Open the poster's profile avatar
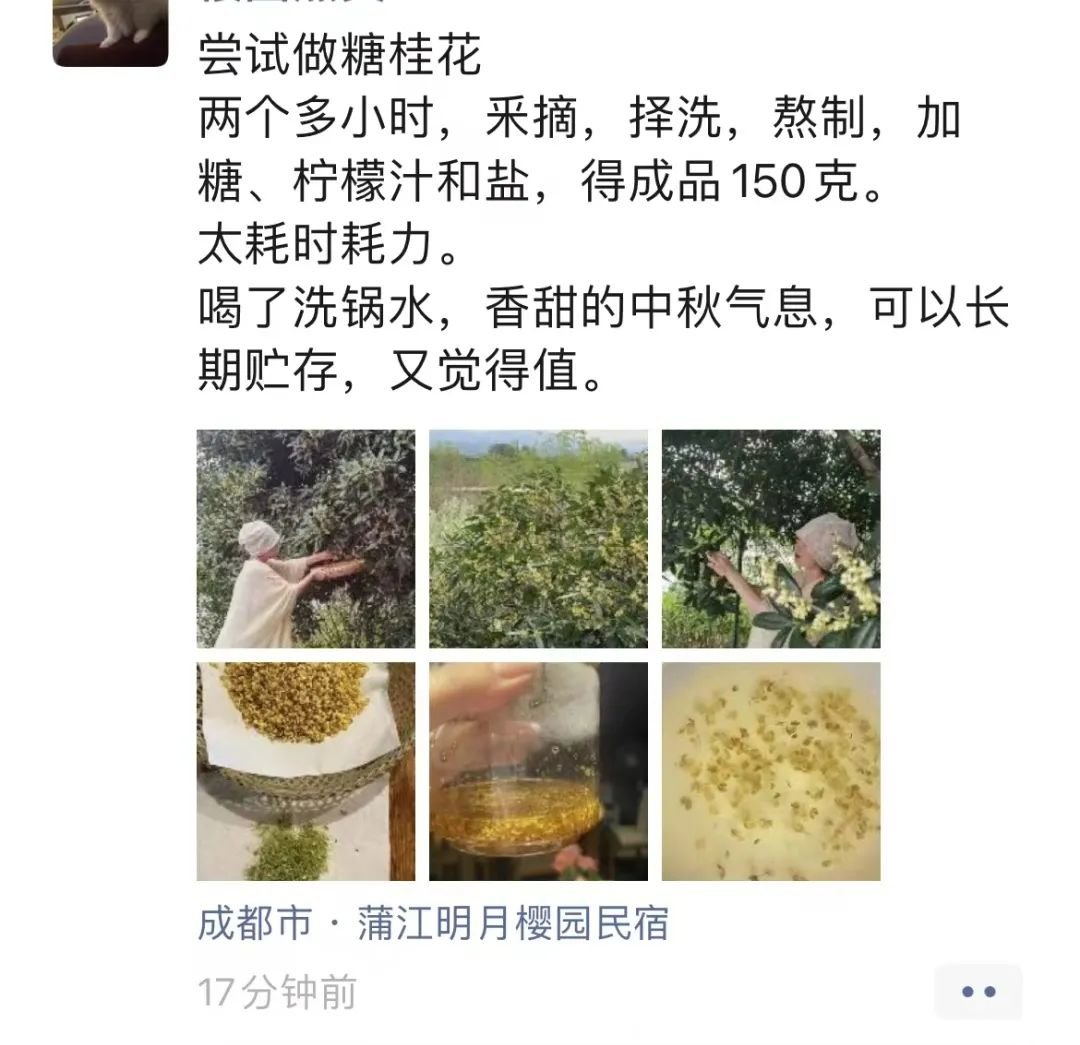 [x=110, y=33]
